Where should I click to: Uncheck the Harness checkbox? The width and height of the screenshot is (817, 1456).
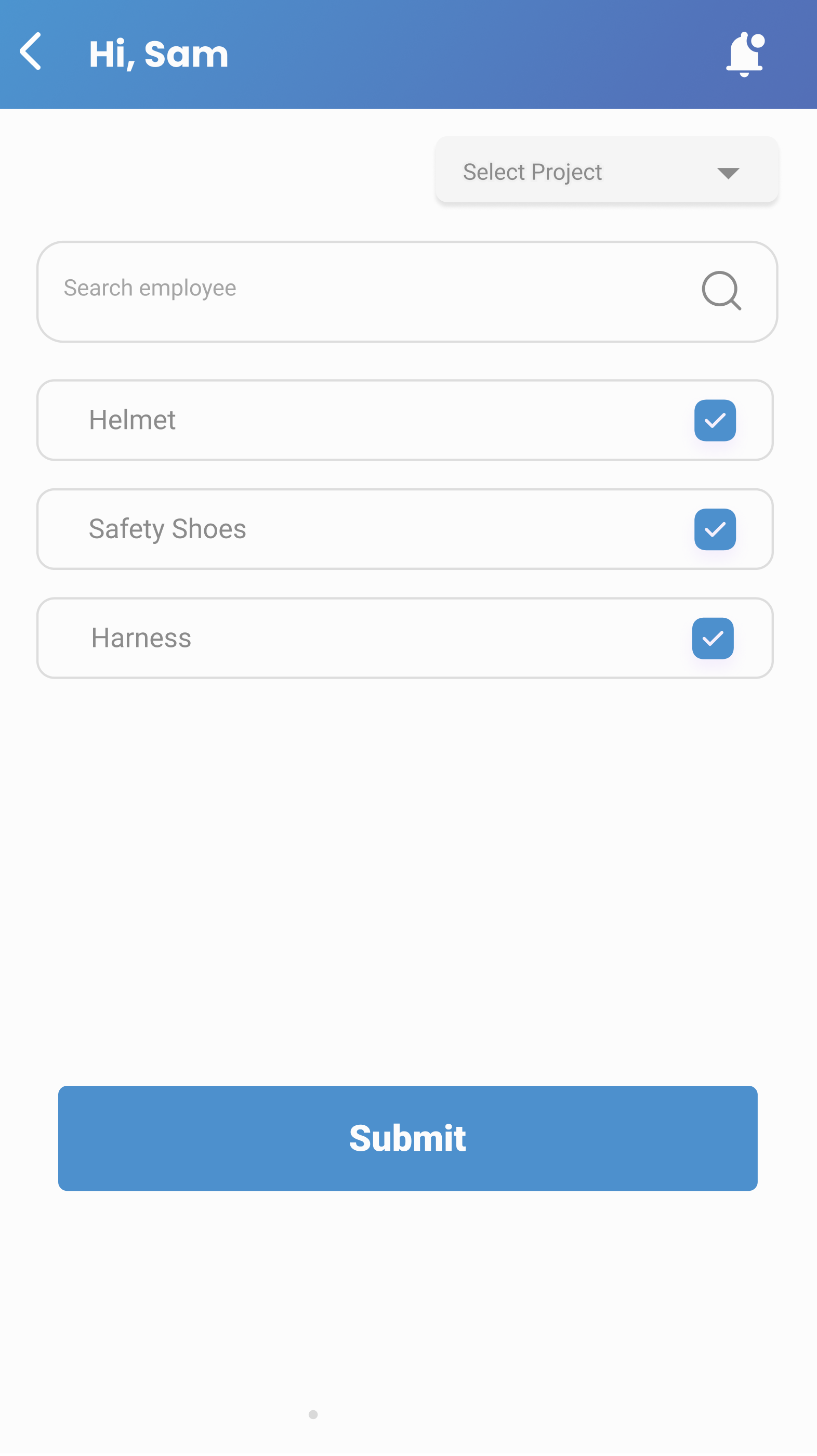point(713,639)
